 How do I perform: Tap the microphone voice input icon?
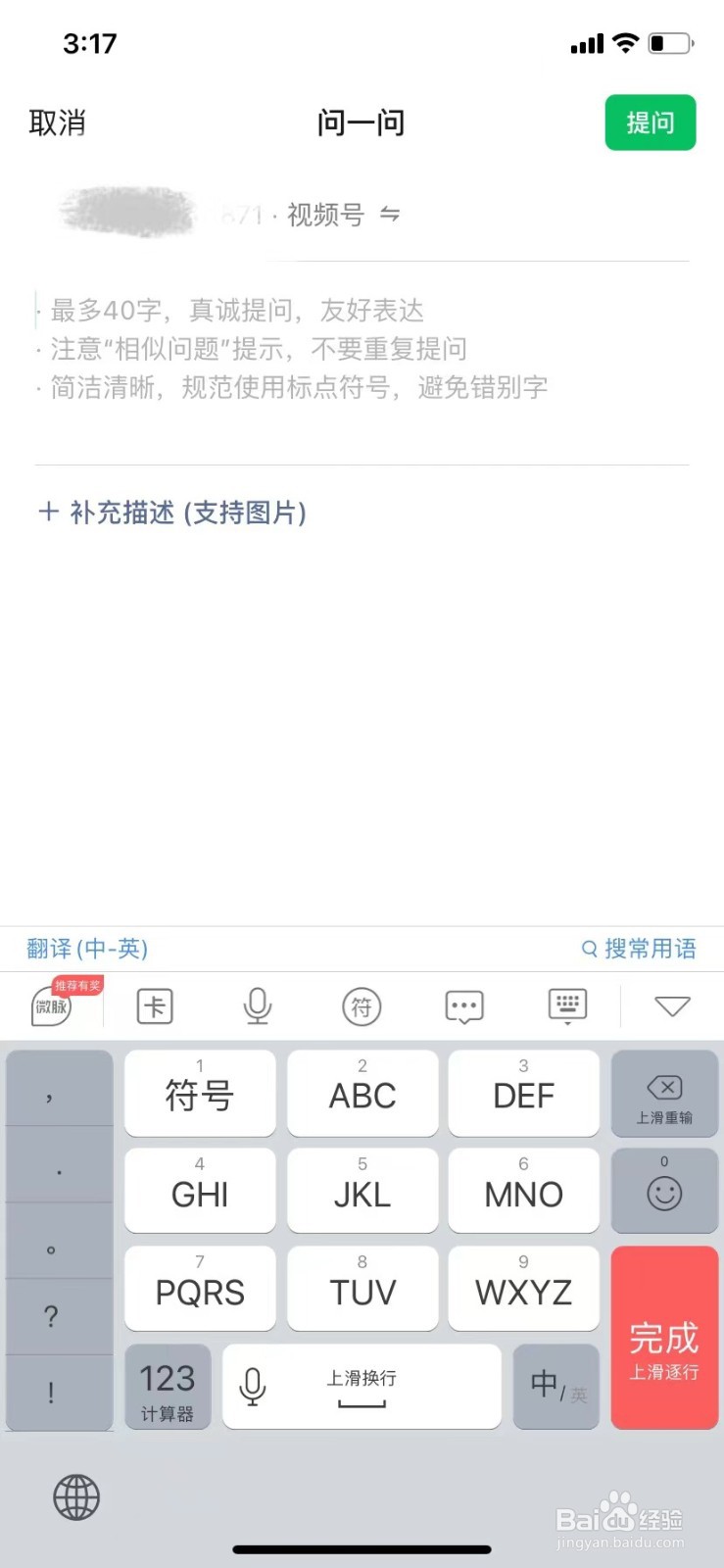258,1006
